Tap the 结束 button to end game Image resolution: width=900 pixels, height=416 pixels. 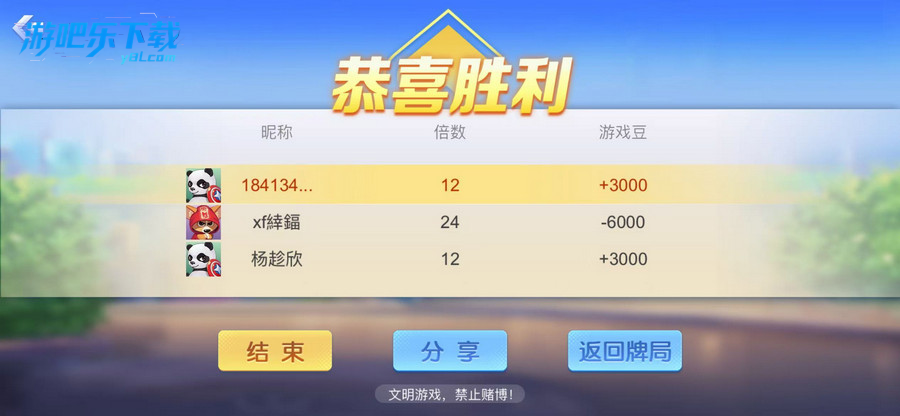tap(275, 351)
